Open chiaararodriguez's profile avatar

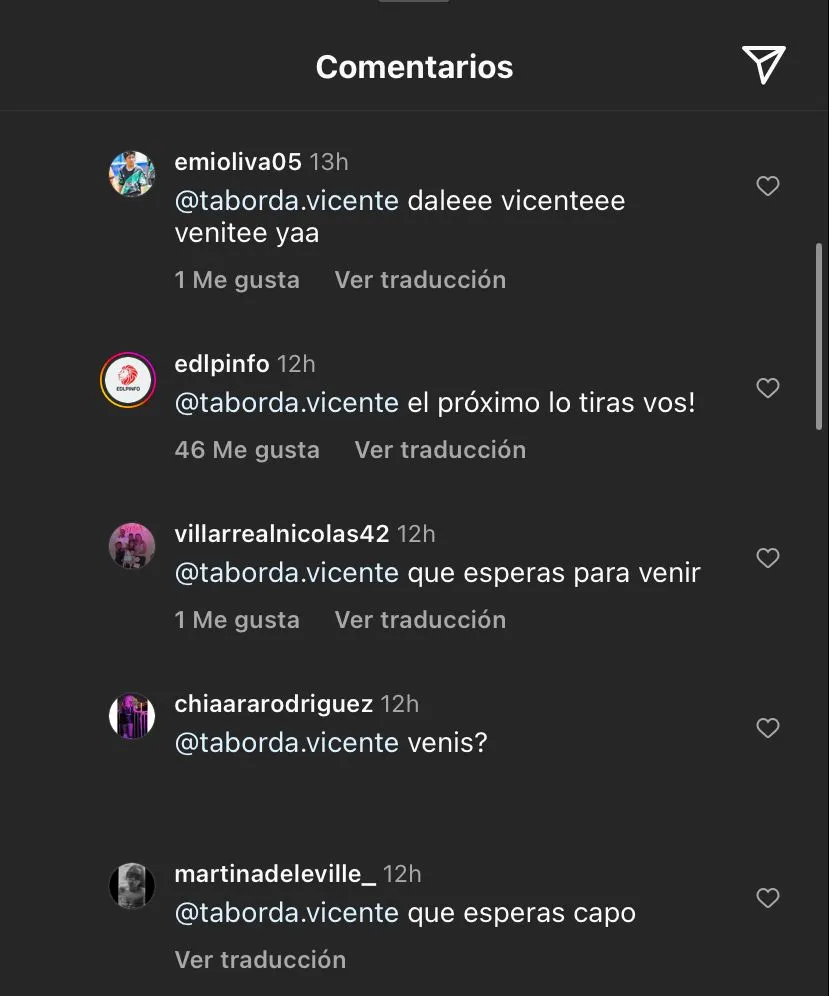[131, 716]
